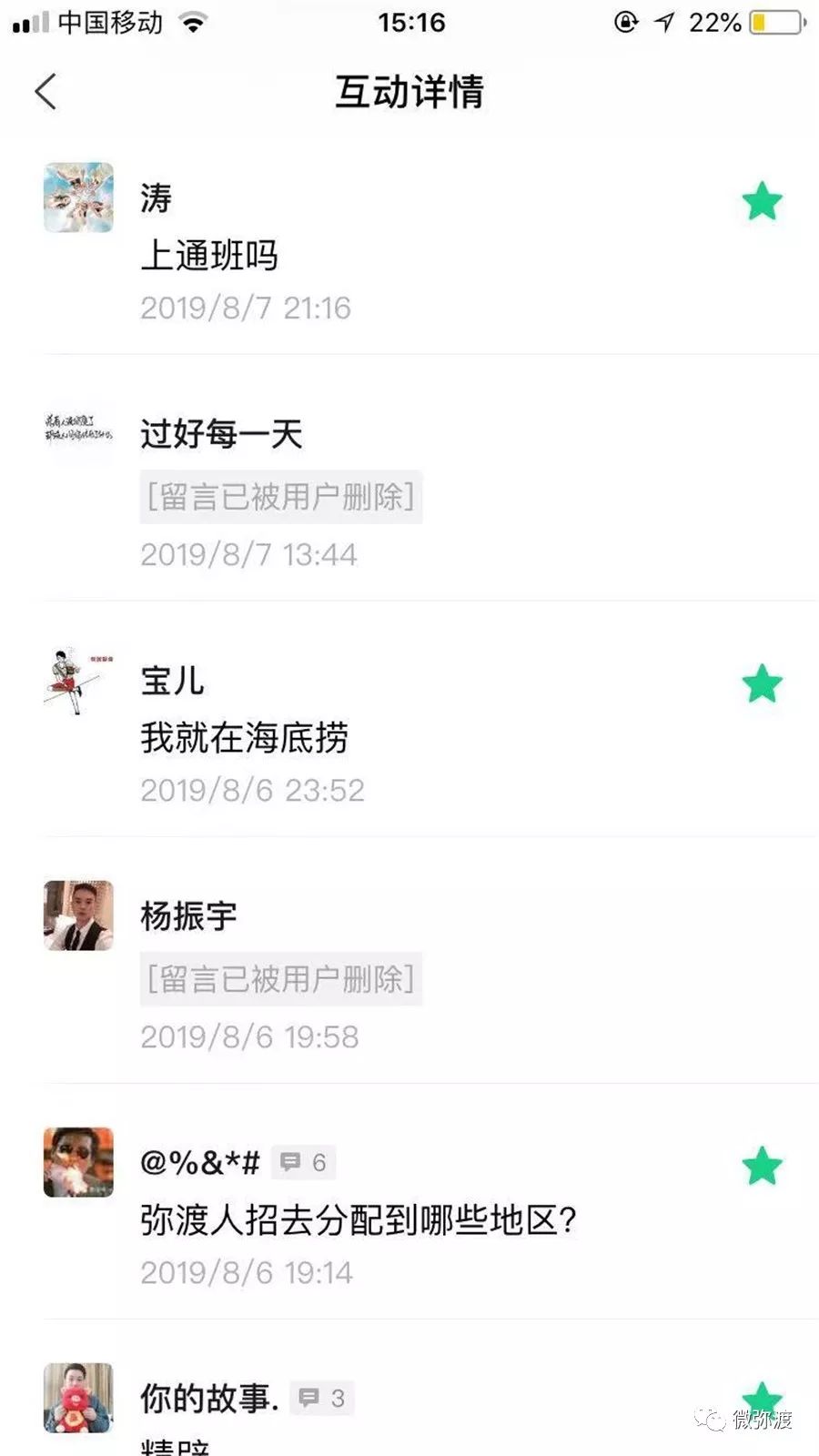The image size is (819, 1456).
Task: Unstar 涛's comment 上通班吗
Action: coord(763,201)
